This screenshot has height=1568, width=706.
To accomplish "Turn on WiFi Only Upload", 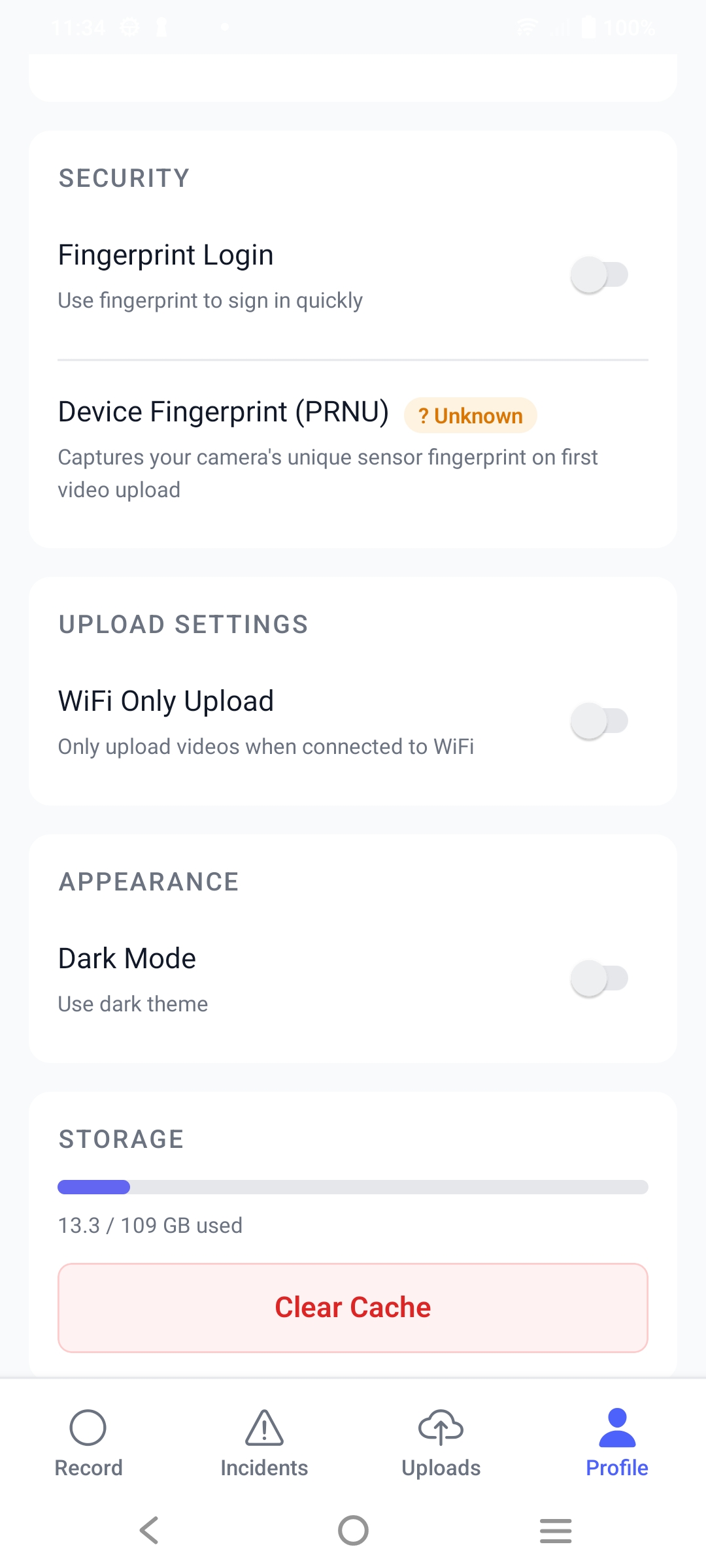I will click(x=599, y=721).
